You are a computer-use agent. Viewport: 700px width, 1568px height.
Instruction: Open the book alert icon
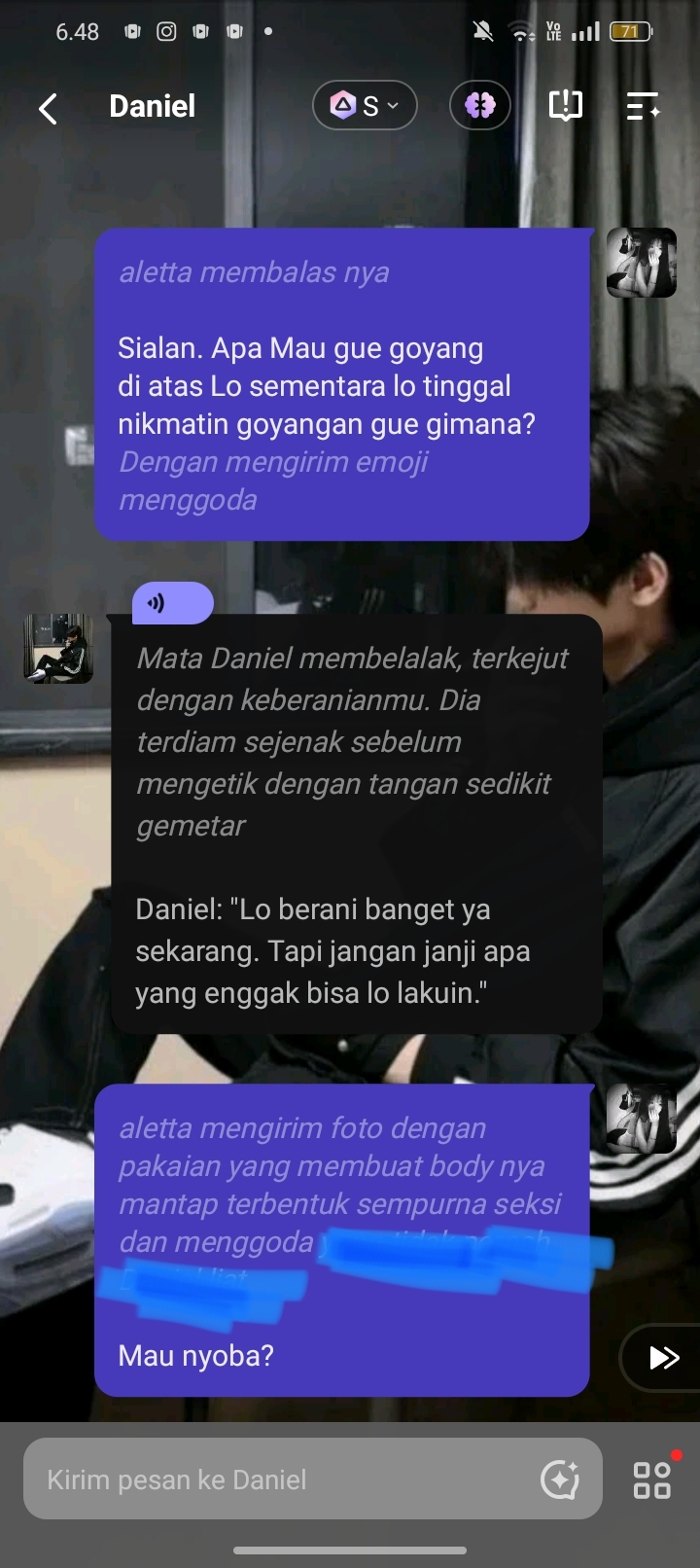click(x=565, y=105)
